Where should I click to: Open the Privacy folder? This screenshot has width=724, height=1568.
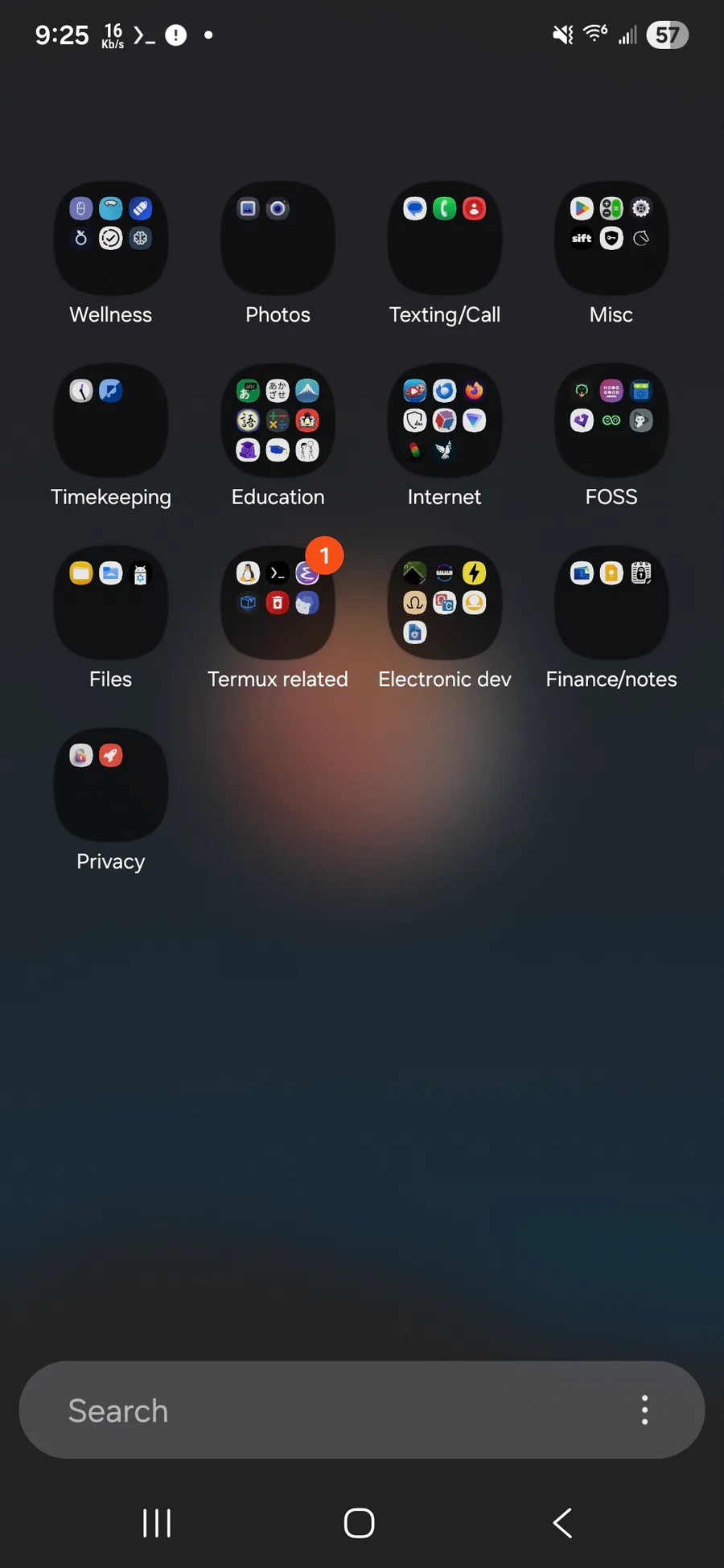[111, 785]
